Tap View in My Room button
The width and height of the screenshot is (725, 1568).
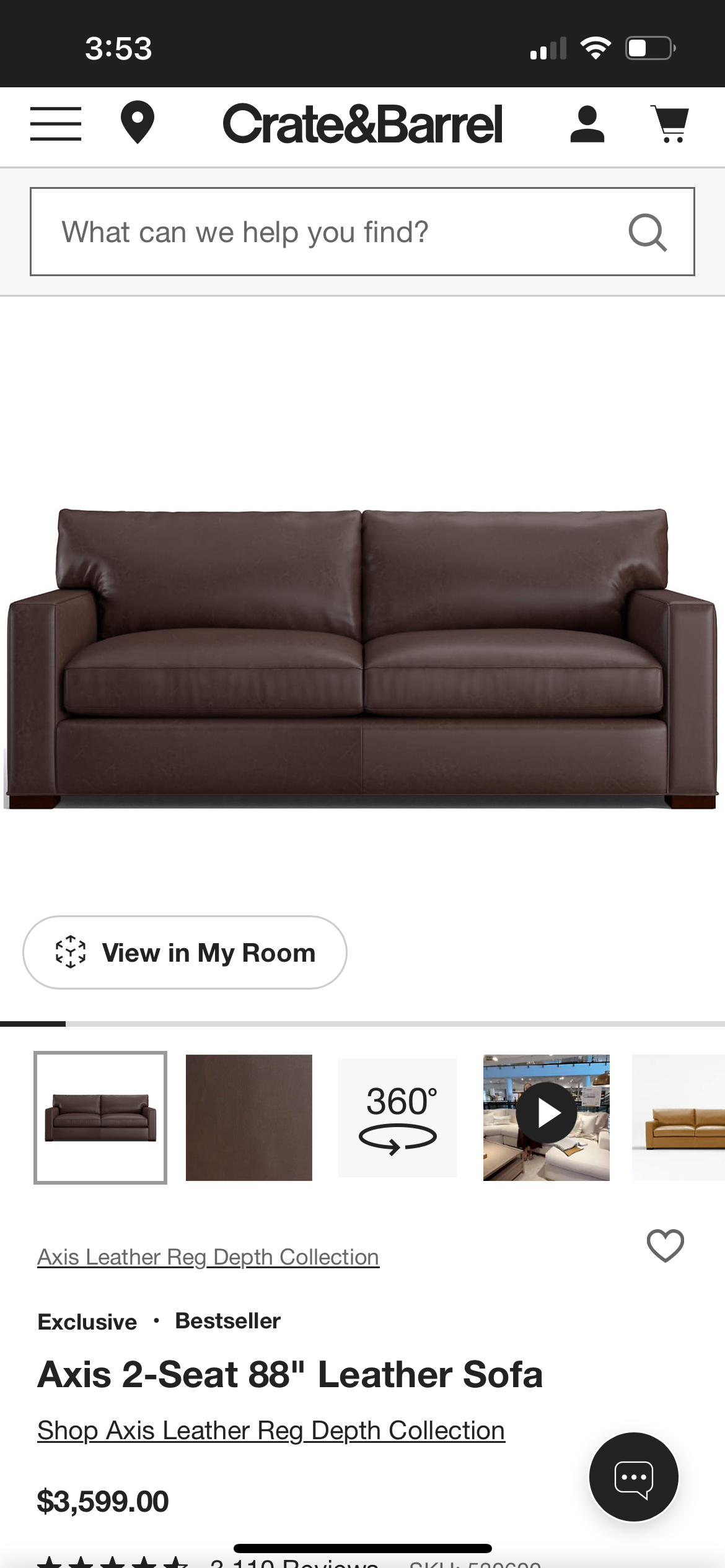click(185, 952)
